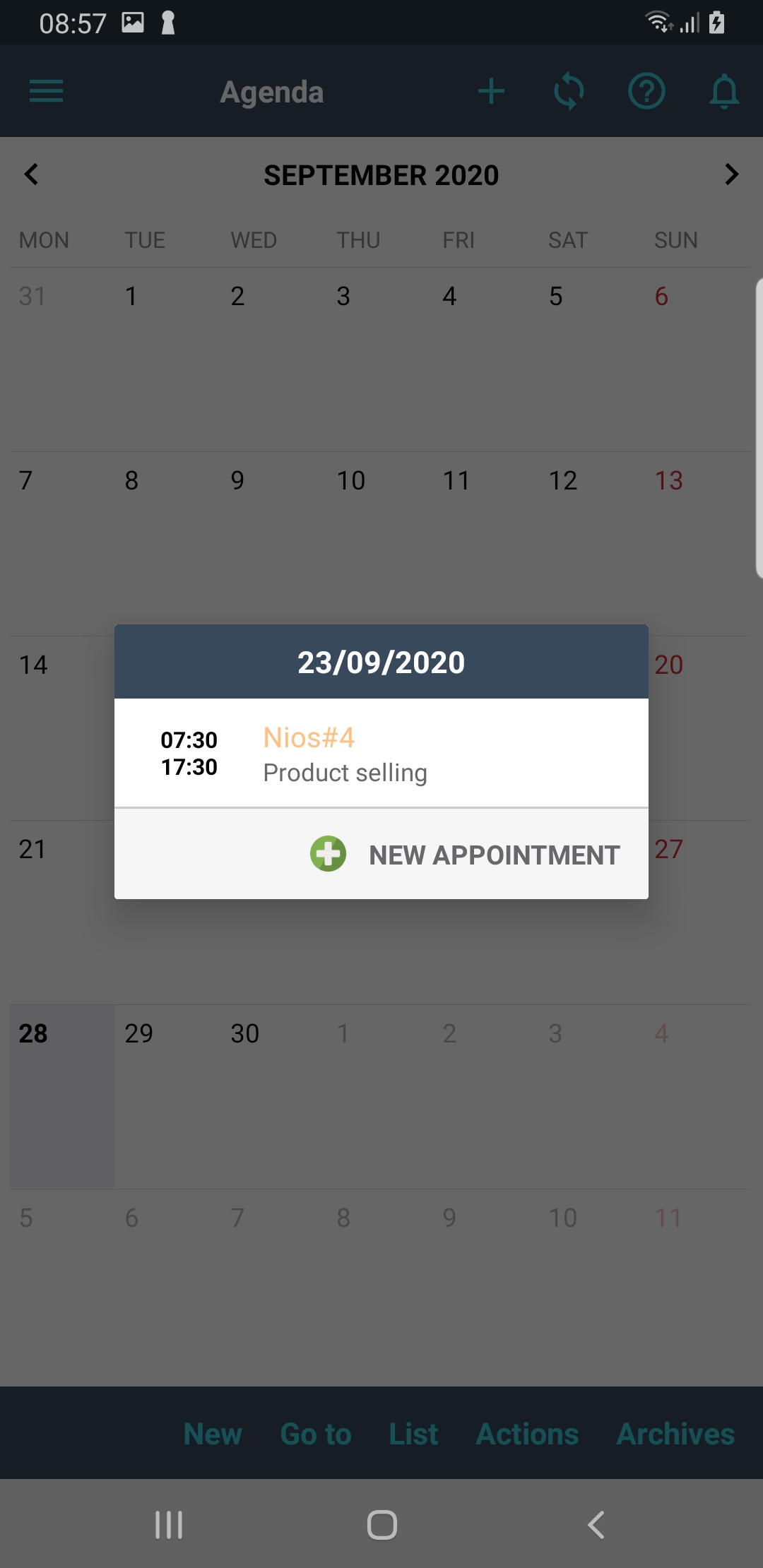The width and height of the screenshot is (763, 1568).
Task: Open the Nios#4 Product selling appointment
Action: point(380,754)
